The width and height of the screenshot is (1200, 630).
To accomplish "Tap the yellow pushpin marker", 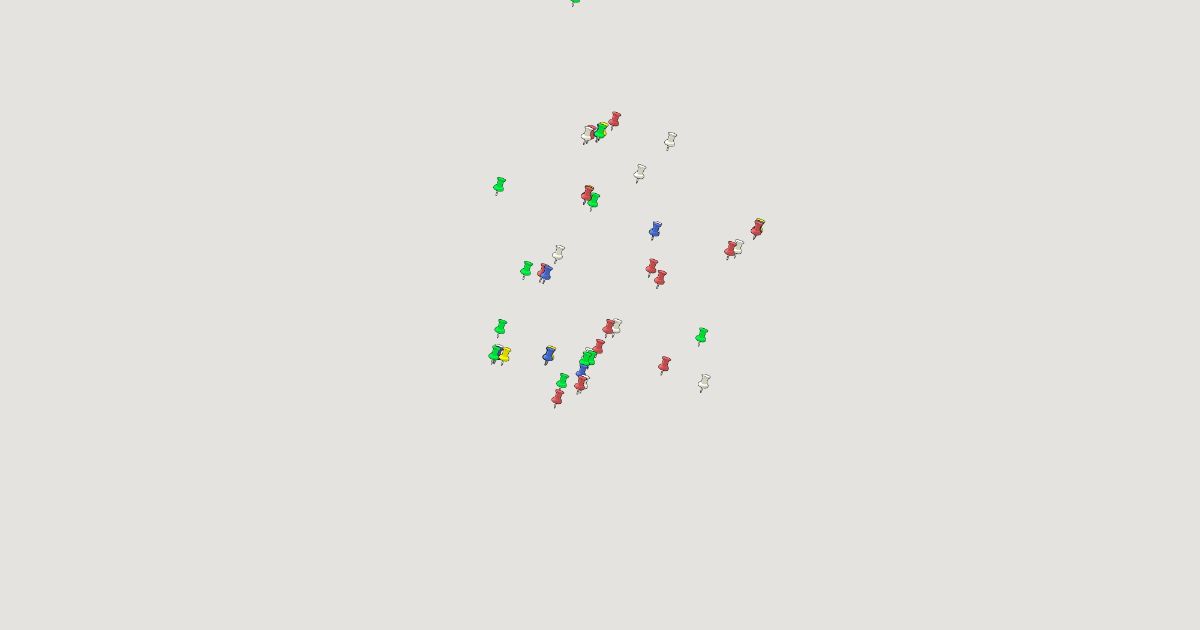I will (505, 355).
